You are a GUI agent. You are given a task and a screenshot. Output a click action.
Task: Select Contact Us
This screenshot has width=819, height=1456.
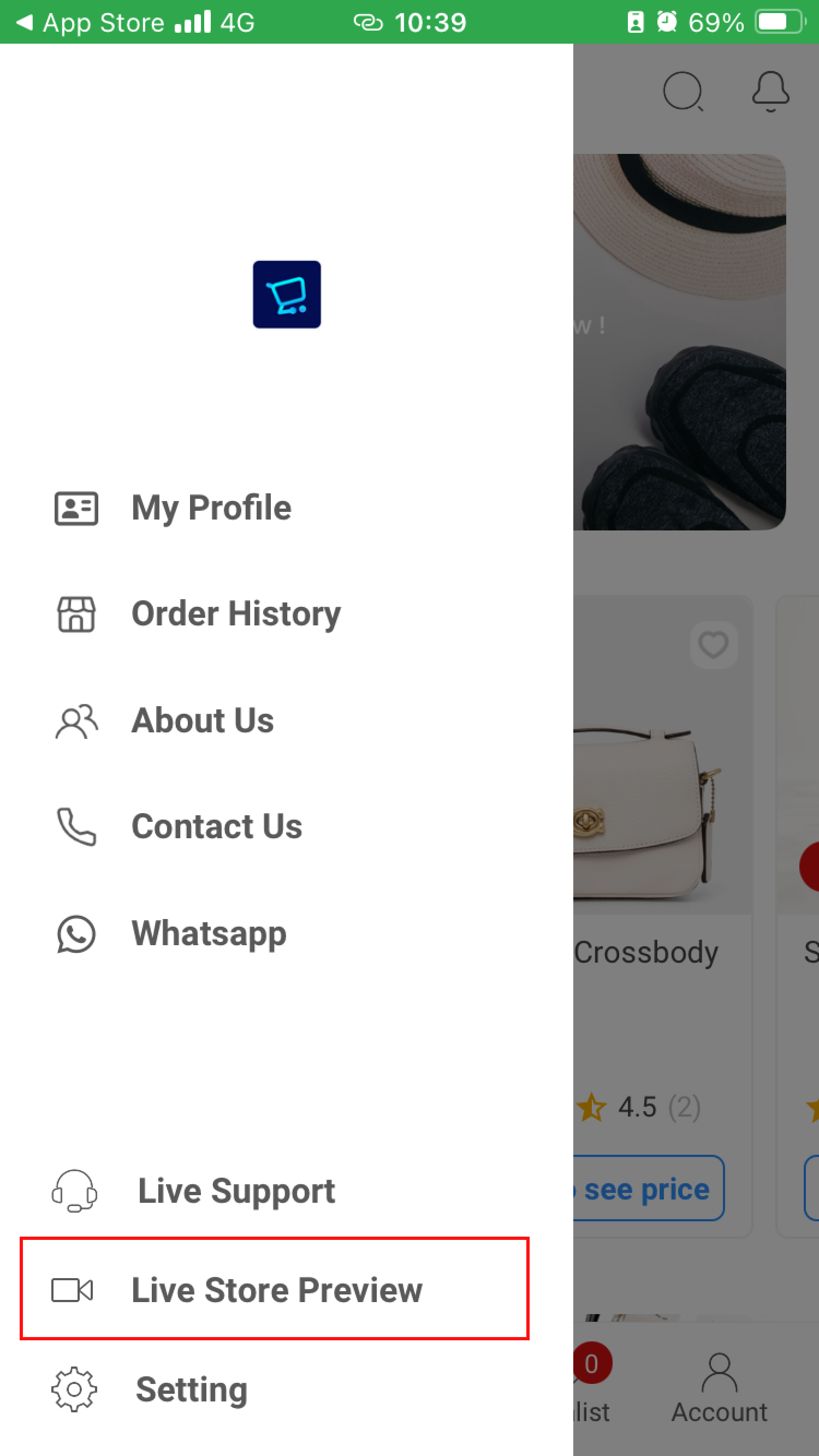point(216,826)
